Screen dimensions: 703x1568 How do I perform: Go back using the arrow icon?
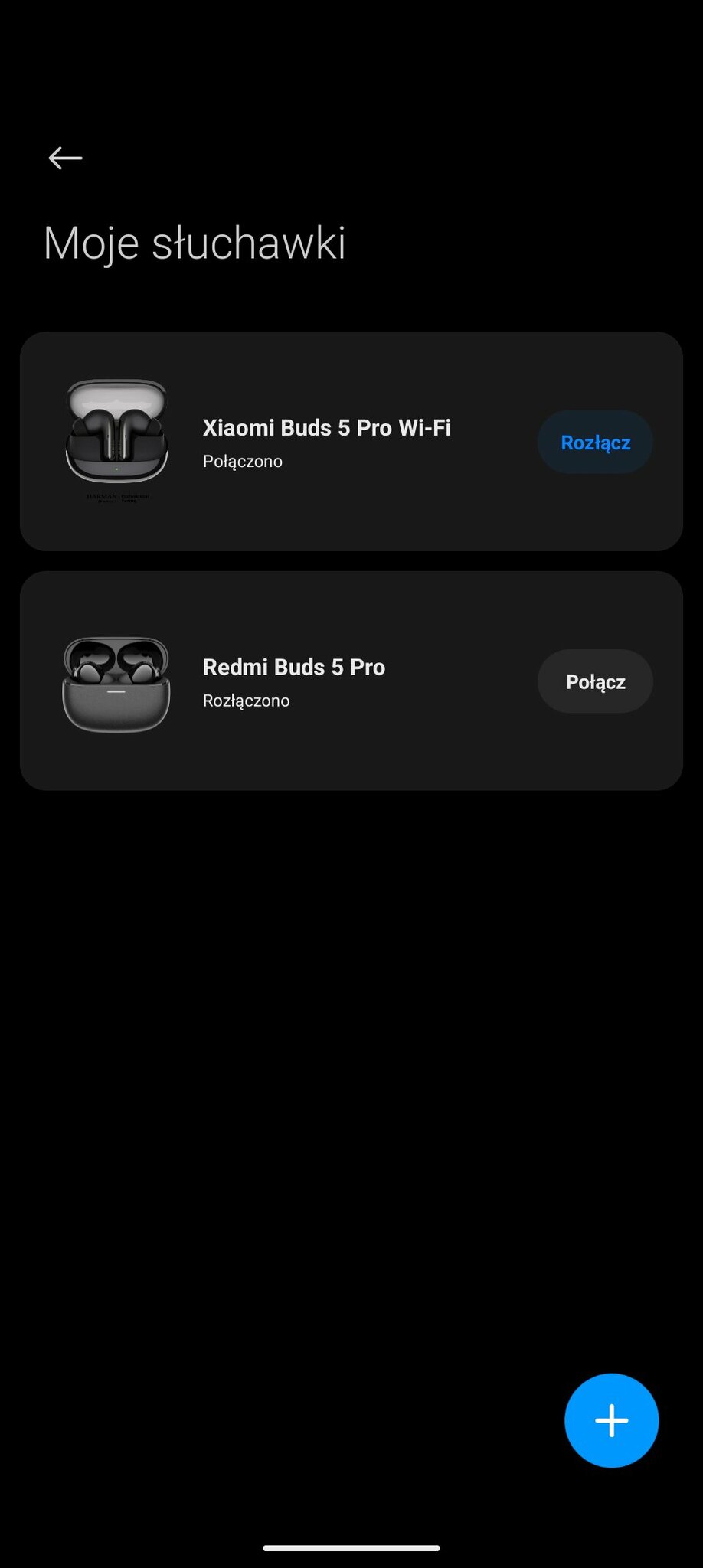[x=65, y=158]
